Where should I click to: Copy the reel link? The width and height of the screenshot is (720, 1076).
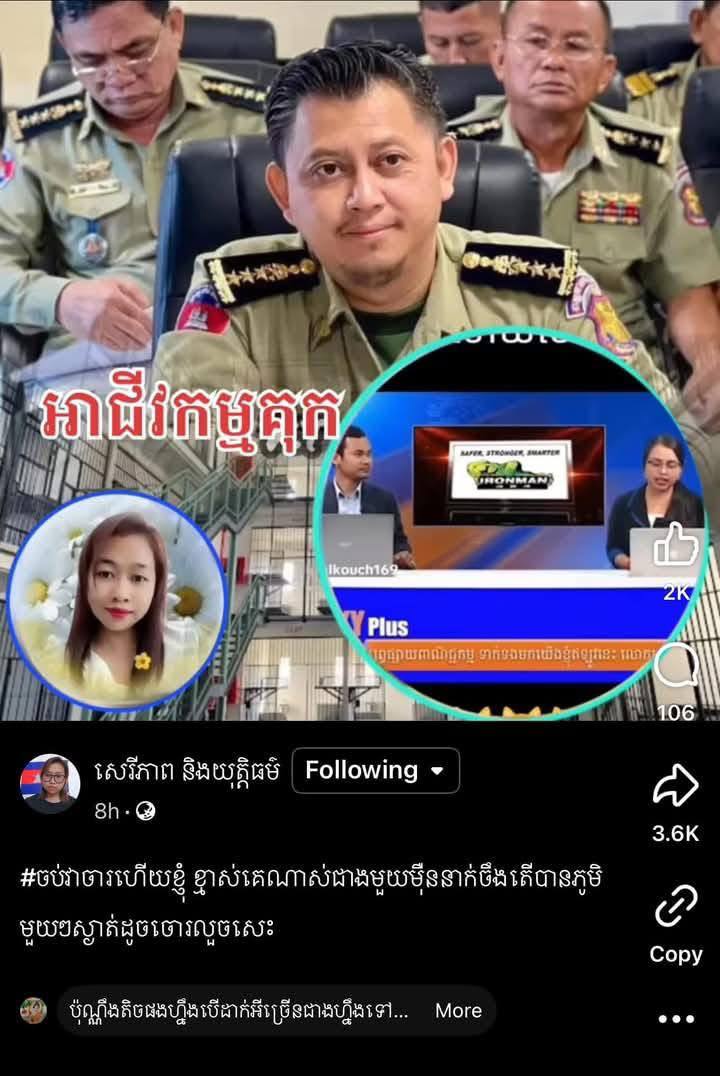[675, 910]
